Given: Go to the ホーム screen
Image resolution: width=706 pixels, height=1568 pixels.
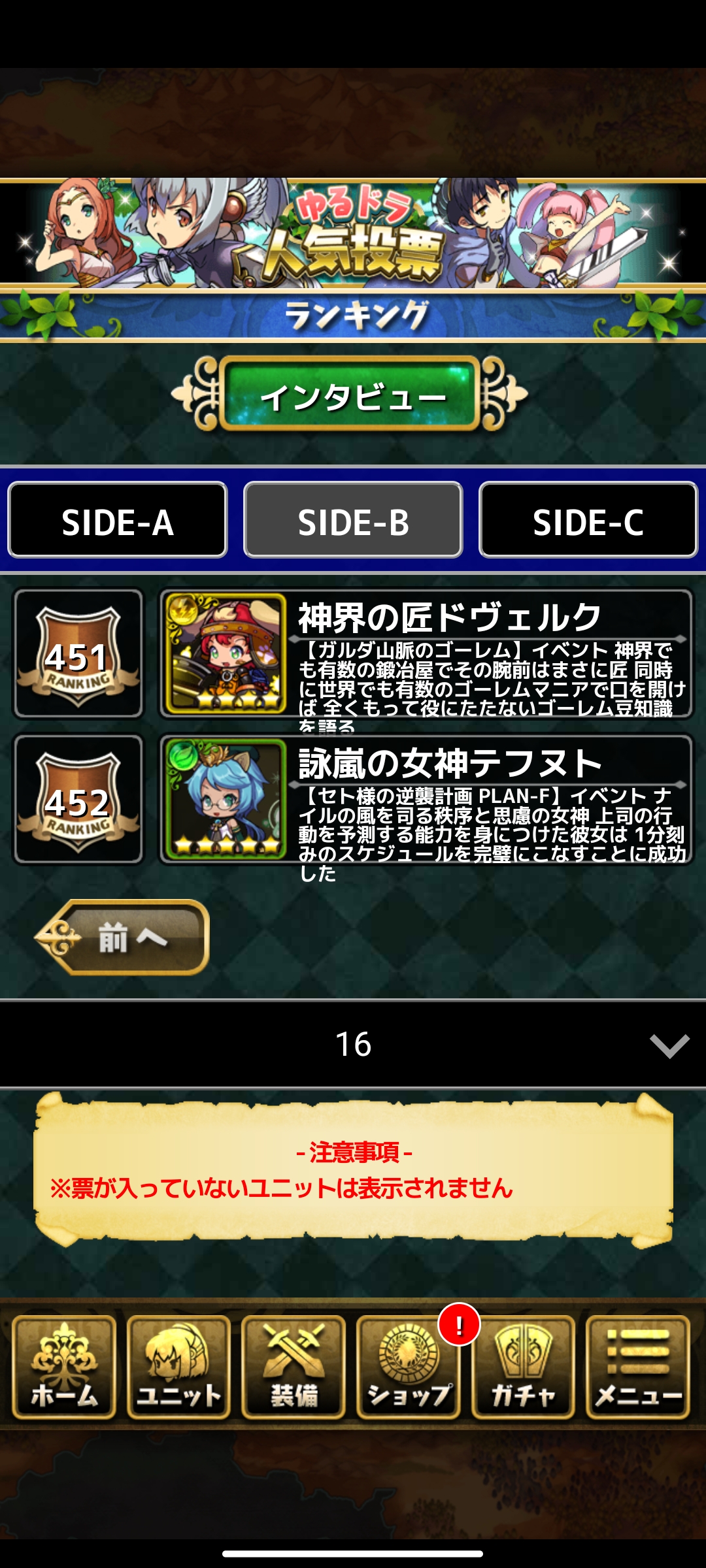Looking at the screenshot, I should (x=64, y=1367).
